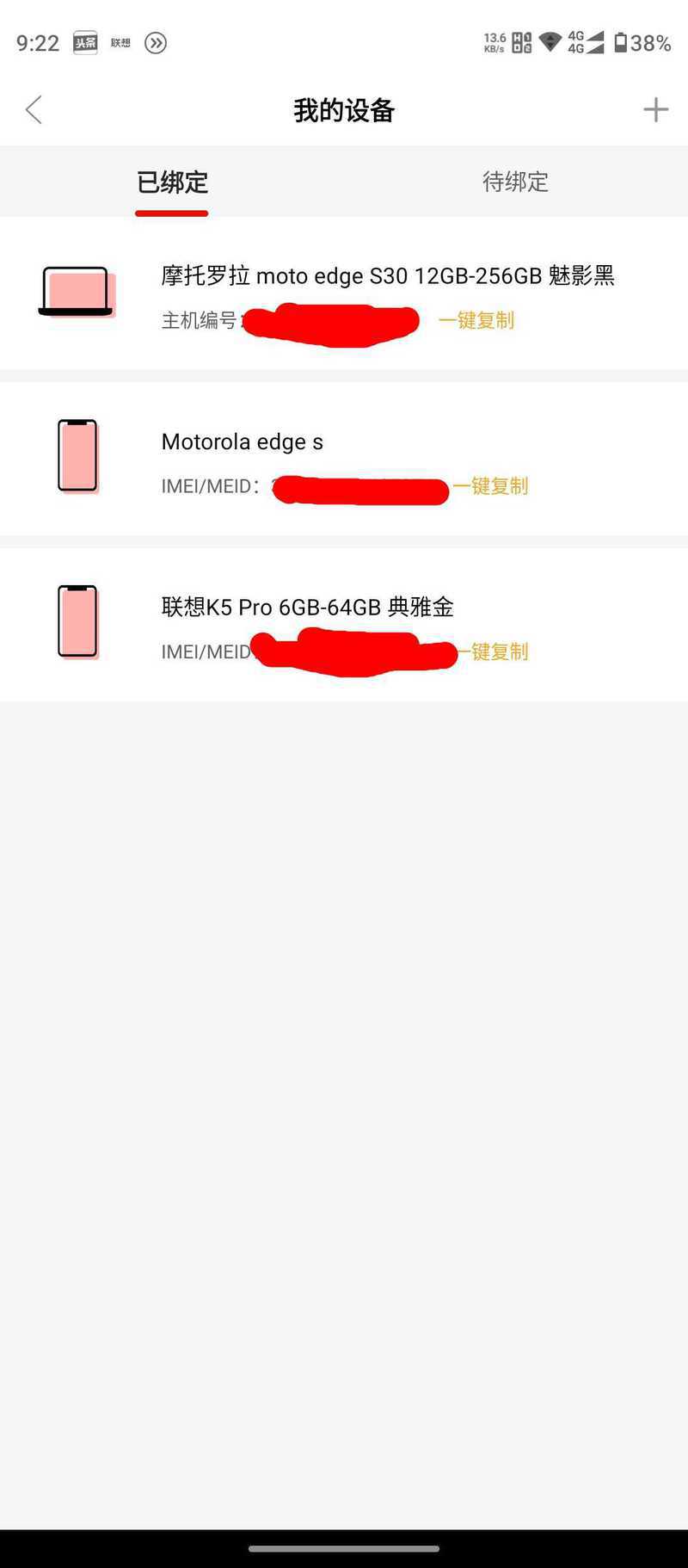This screenshot has width=688, height=1568.
Task: Open the Motorola edge s device entry
Action: click(243, 442)
